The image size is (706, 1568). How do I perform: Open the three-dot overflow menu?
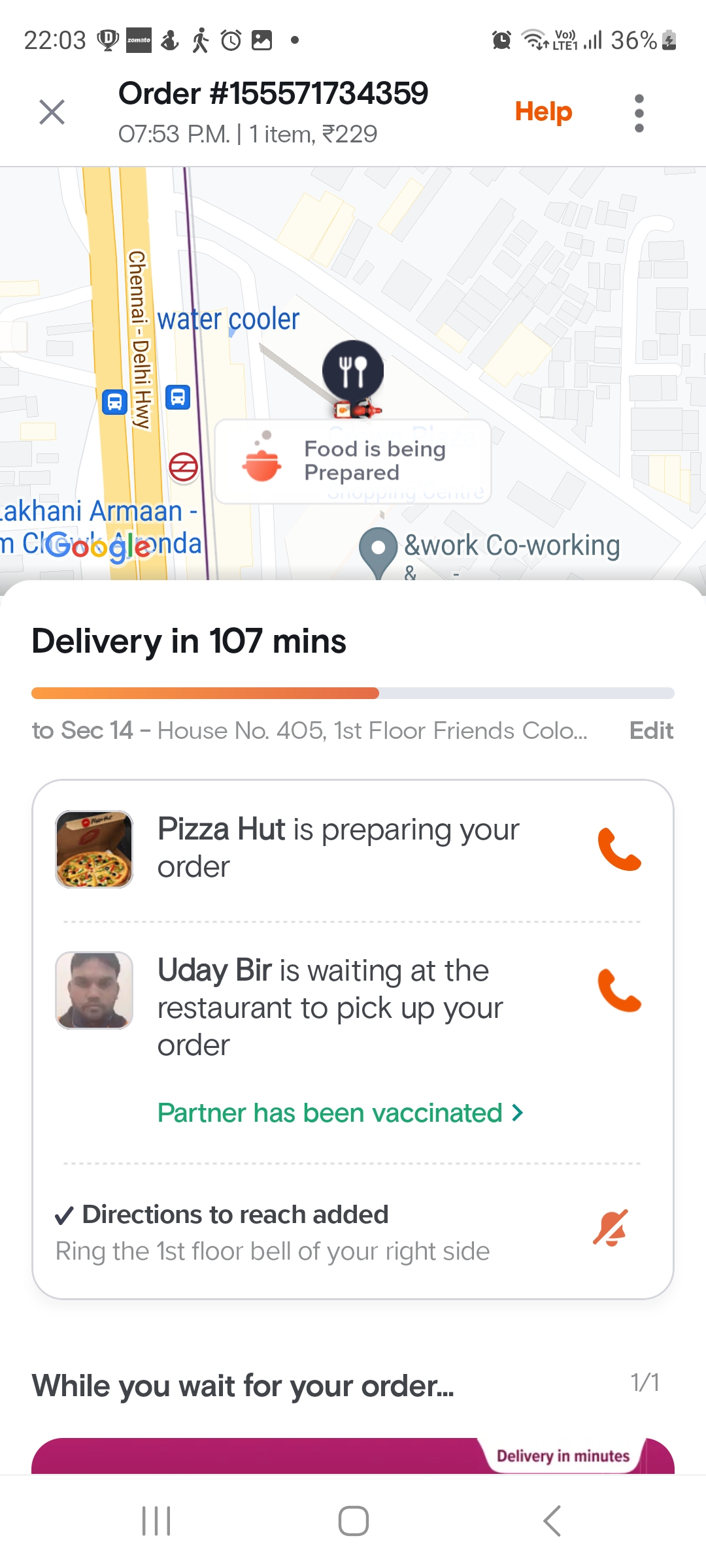(639, 113)
